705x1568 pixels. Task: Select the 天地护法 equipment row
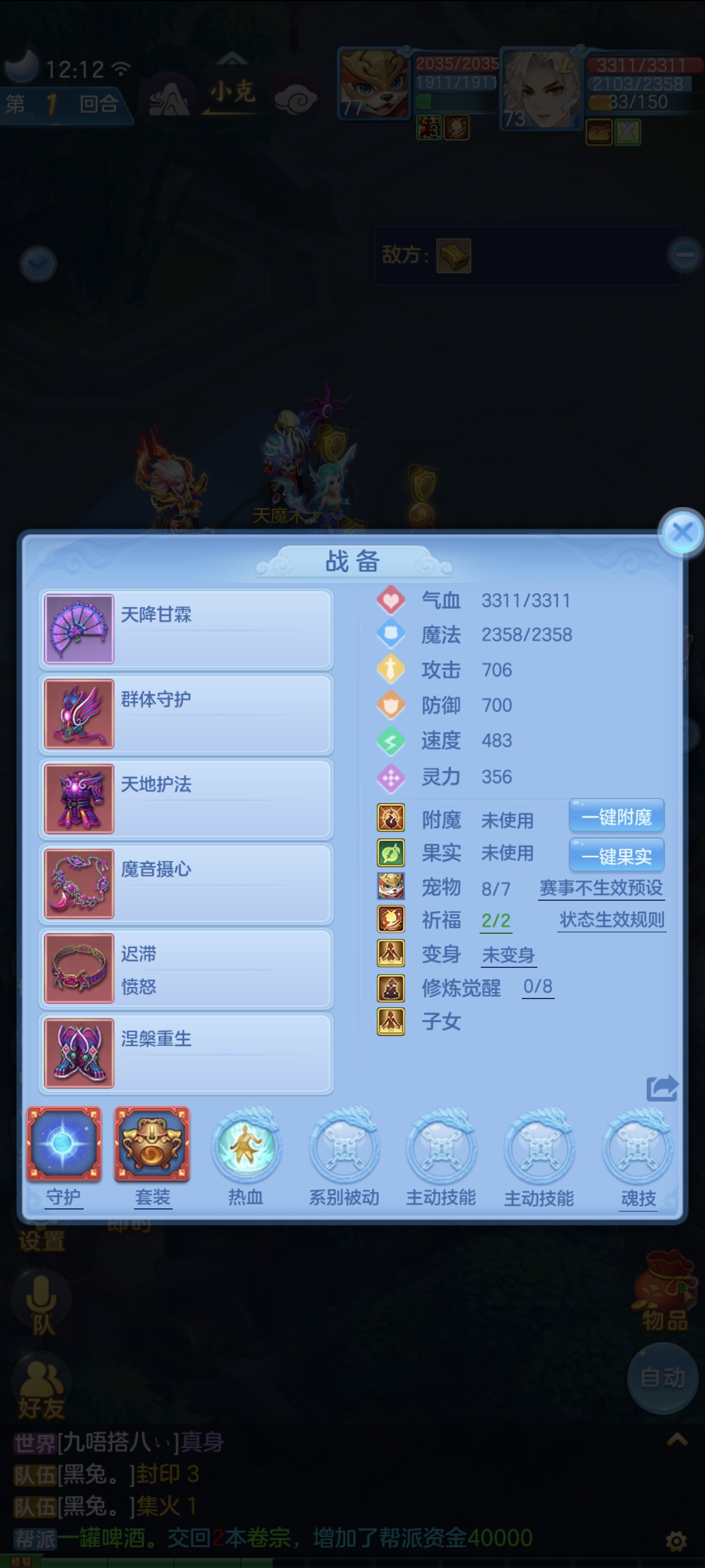(186, 798)
